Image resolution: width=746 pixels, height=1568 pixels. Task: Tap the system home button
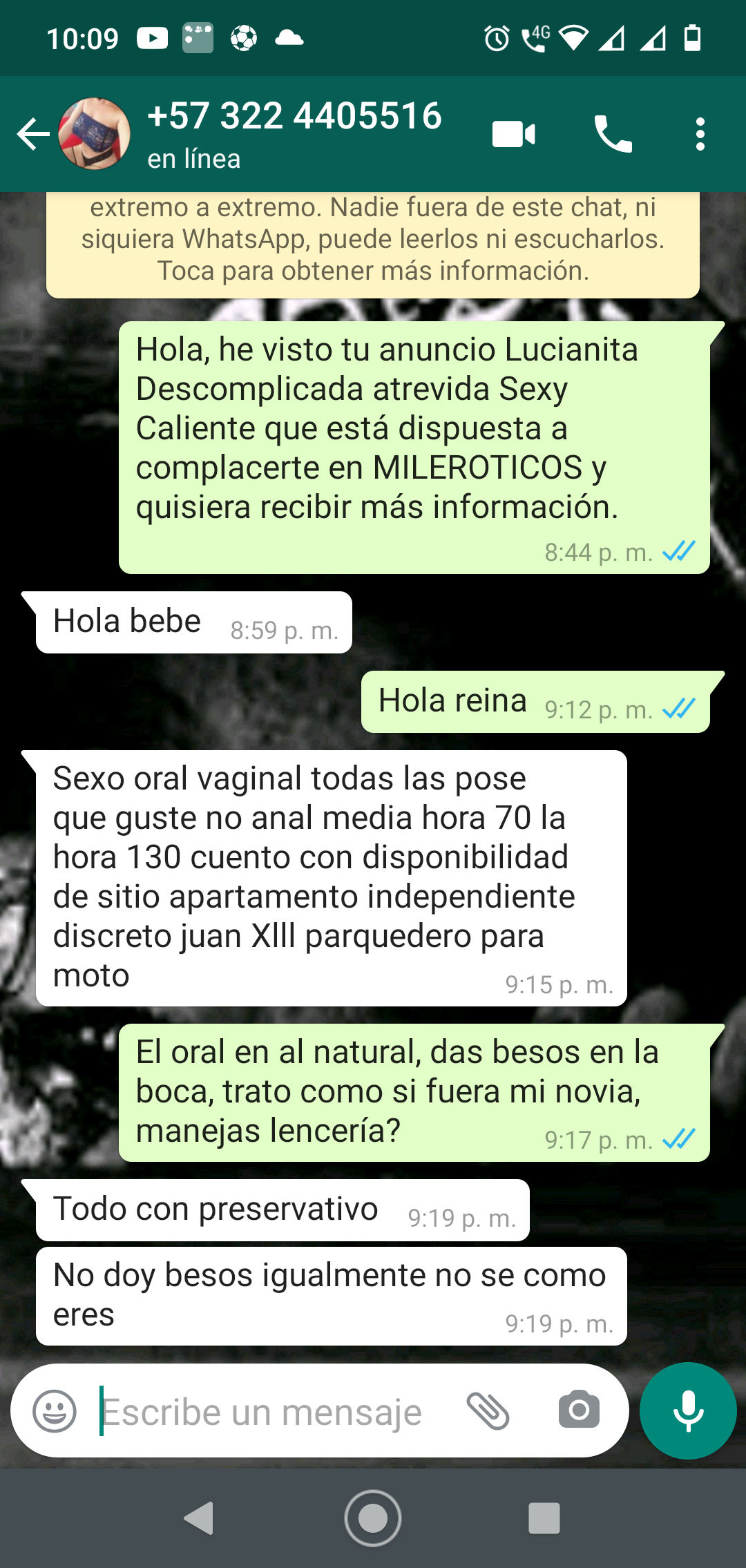[373, 1518]
